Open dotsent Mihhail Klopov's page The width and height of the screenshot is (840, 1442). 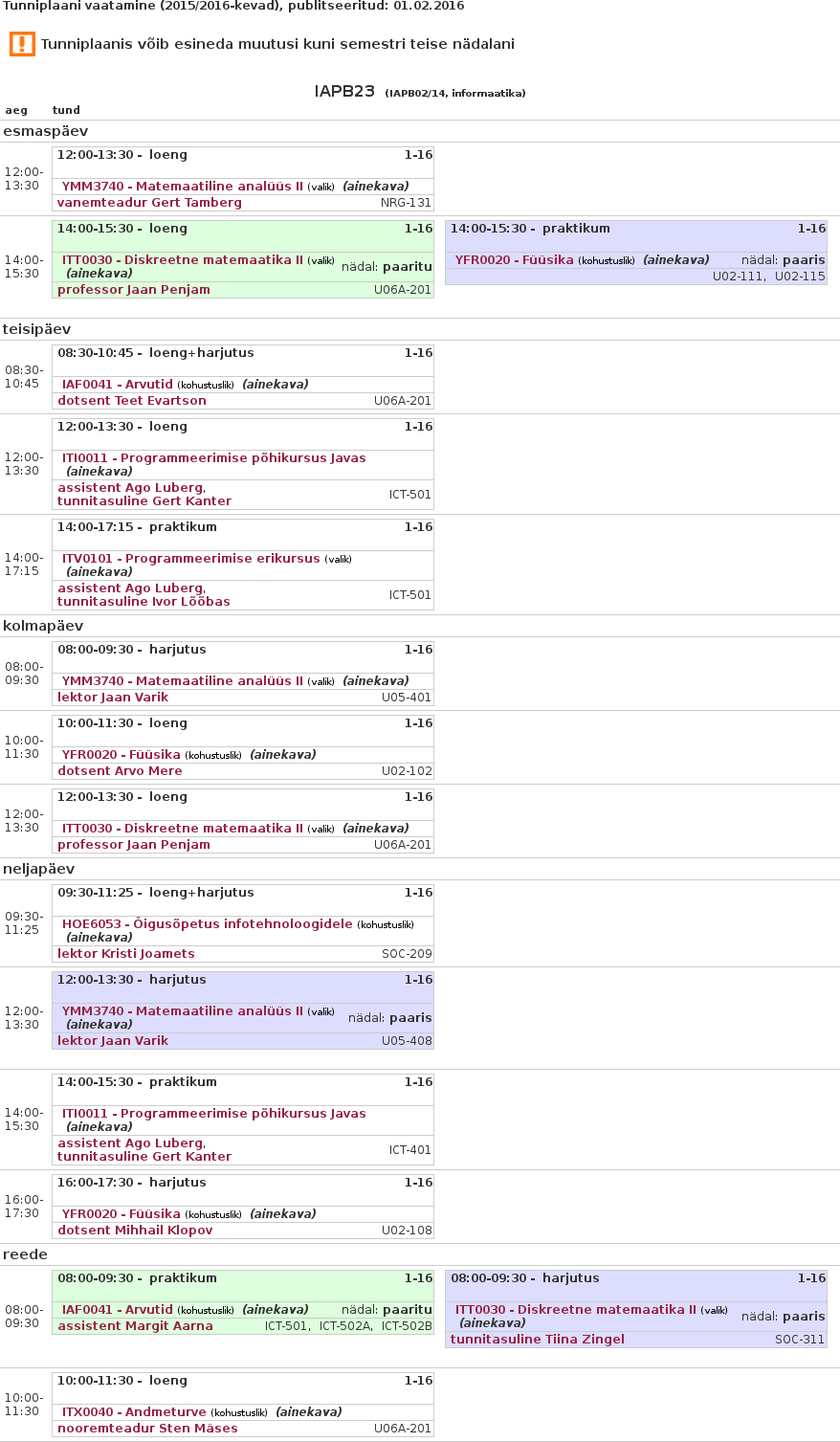click(135, 1231)
